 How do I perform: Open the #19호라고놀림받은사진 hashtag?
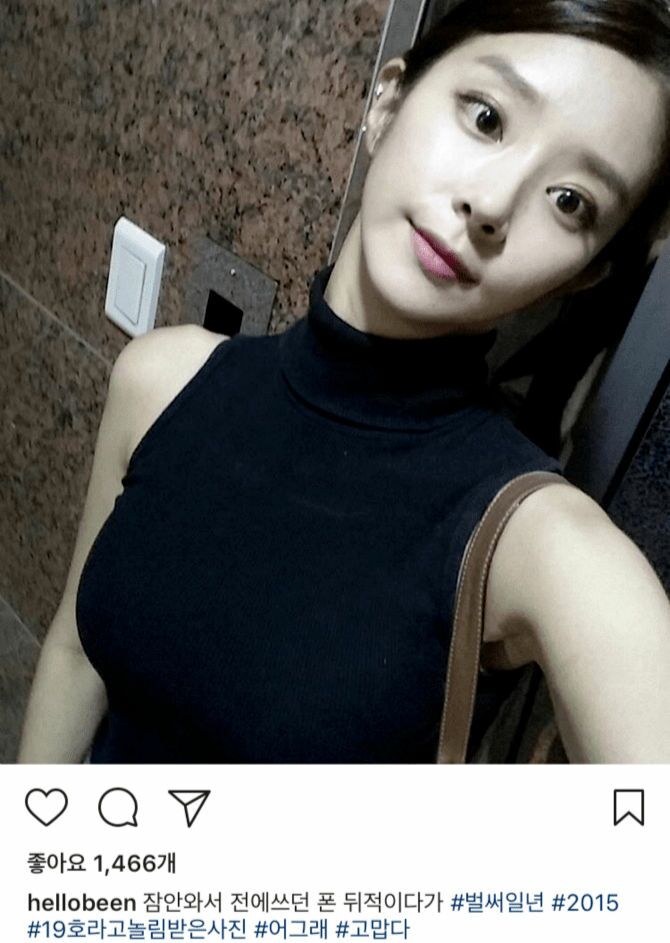tap(135, 929)
